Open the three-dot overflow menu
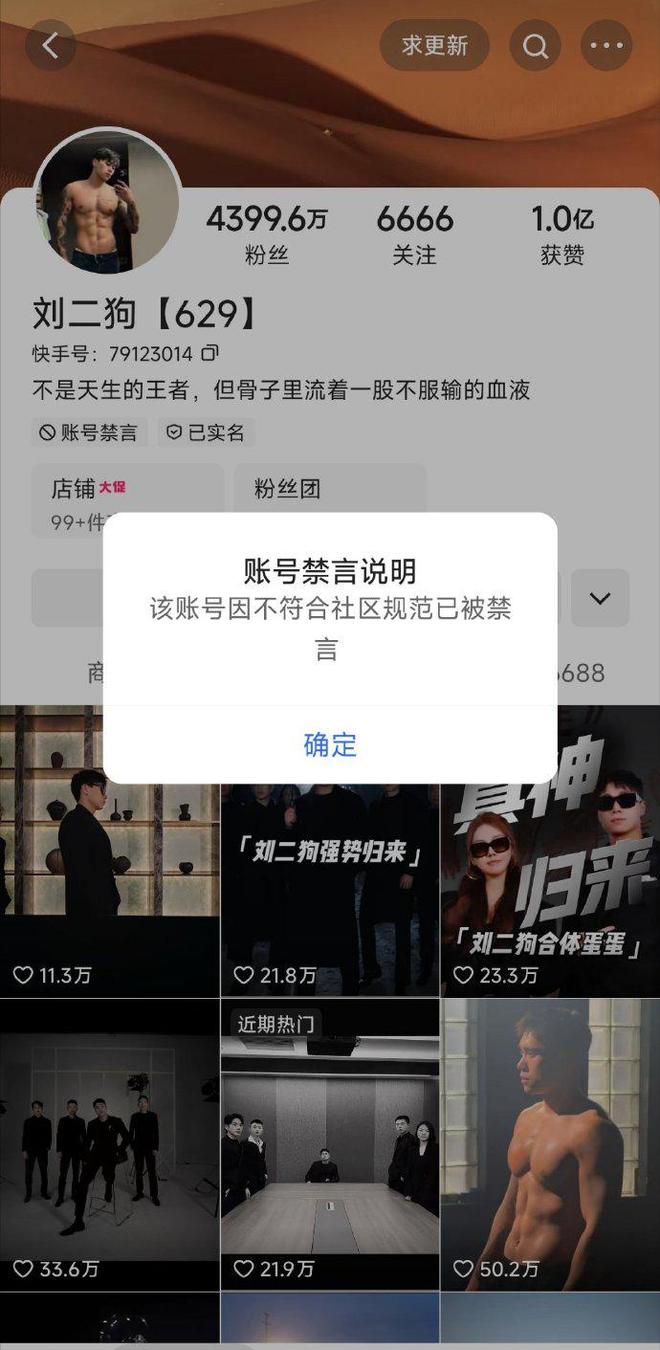The image size is (660, 1350). click(x=606, y=46)
